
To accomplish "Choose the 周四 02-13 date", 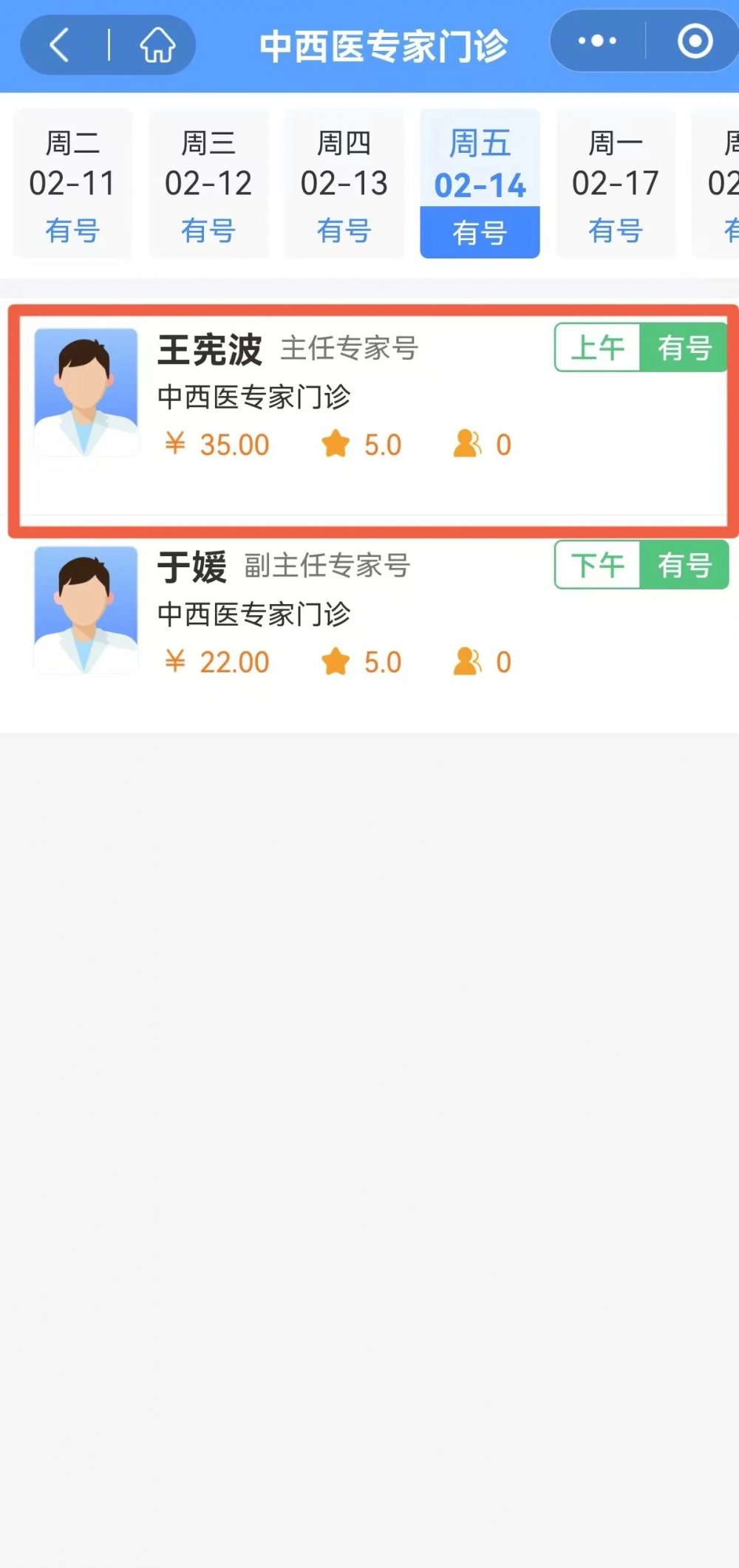I will point(344,184).
